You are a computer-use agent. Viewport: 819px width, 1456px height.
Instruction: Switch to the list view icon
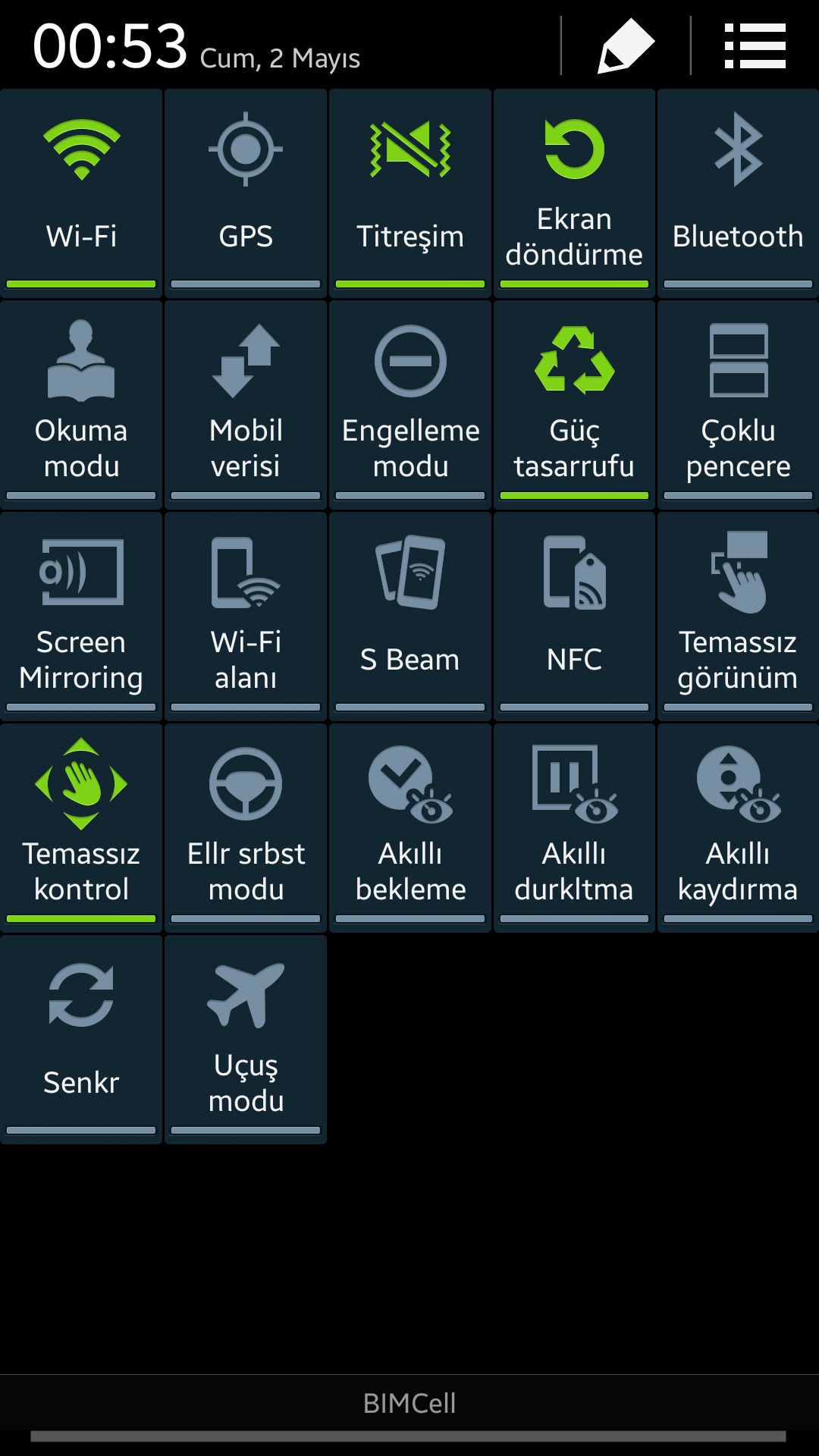click(x=755, y=46)
